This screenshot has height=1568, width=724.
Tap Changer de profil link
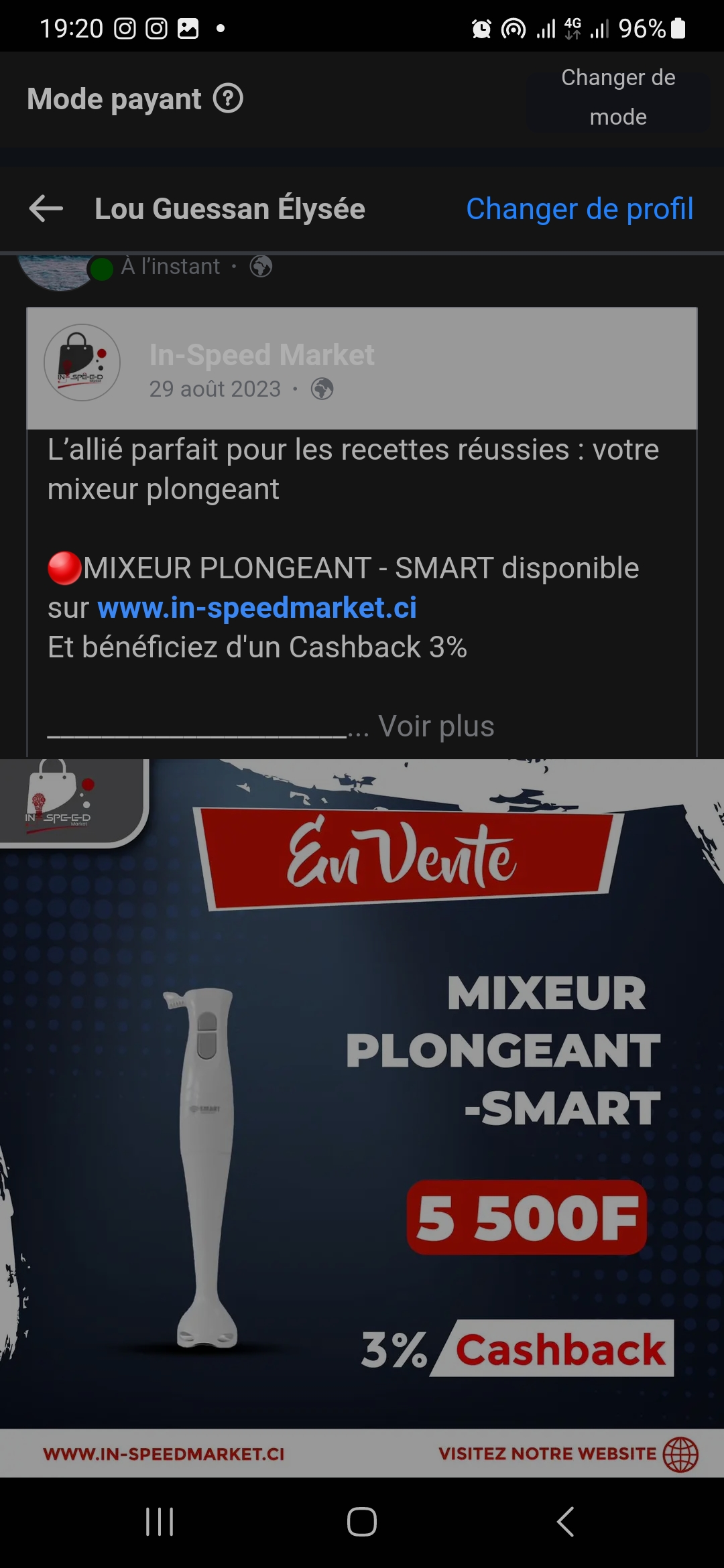pyautogui.click(x=579, y=209)
